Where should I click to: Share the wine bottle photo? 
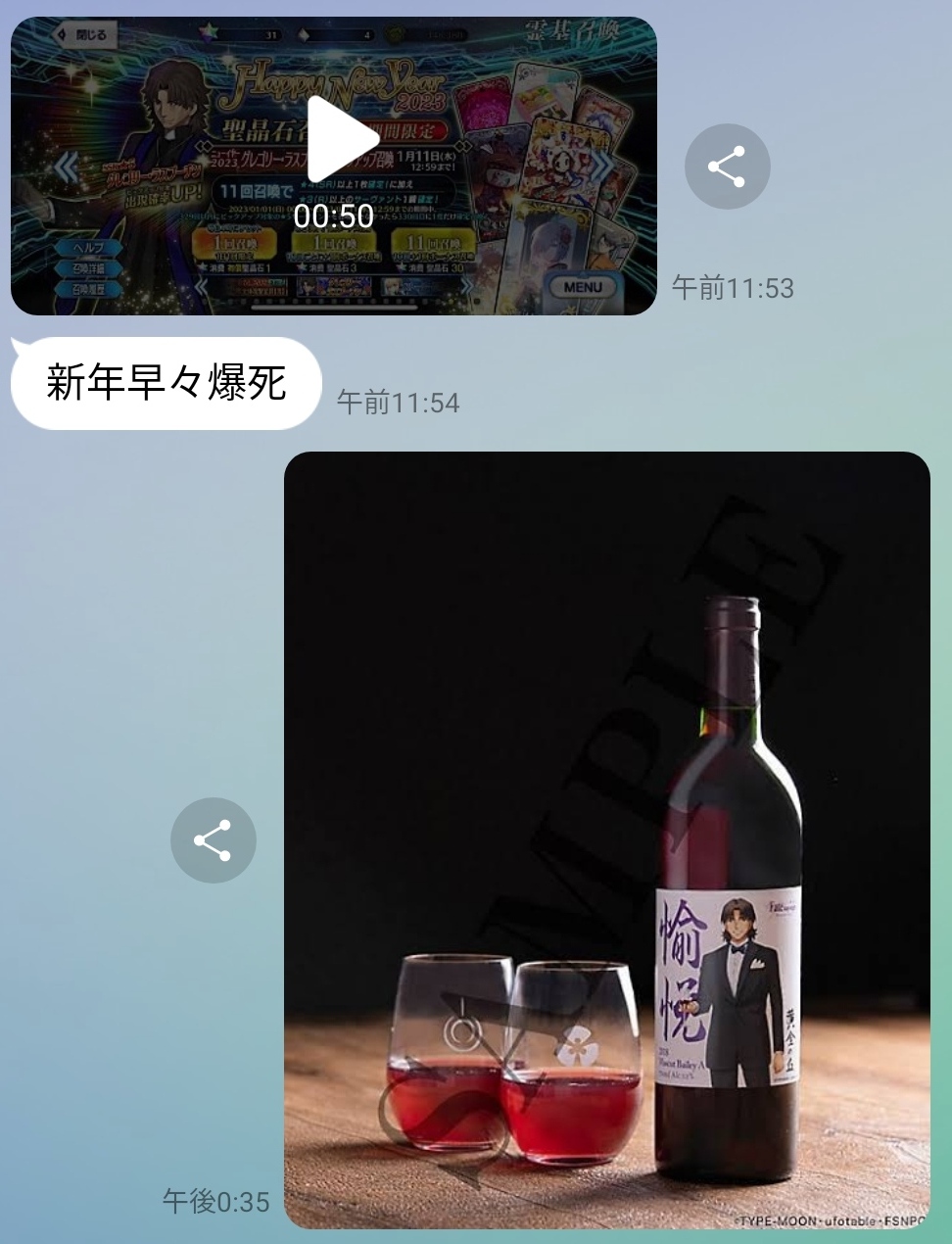coord(213,840)
